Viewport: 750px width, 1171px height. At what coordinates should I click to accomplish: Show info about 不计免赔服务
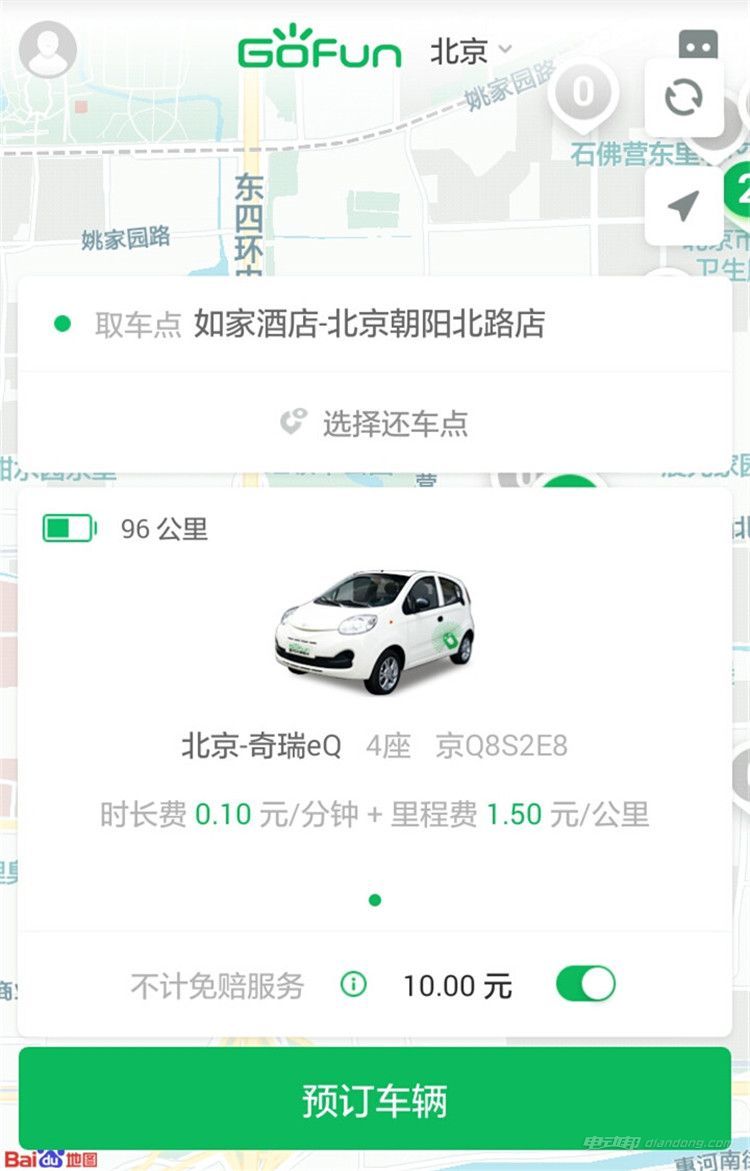pyautogui.click(x=353, y=985)
